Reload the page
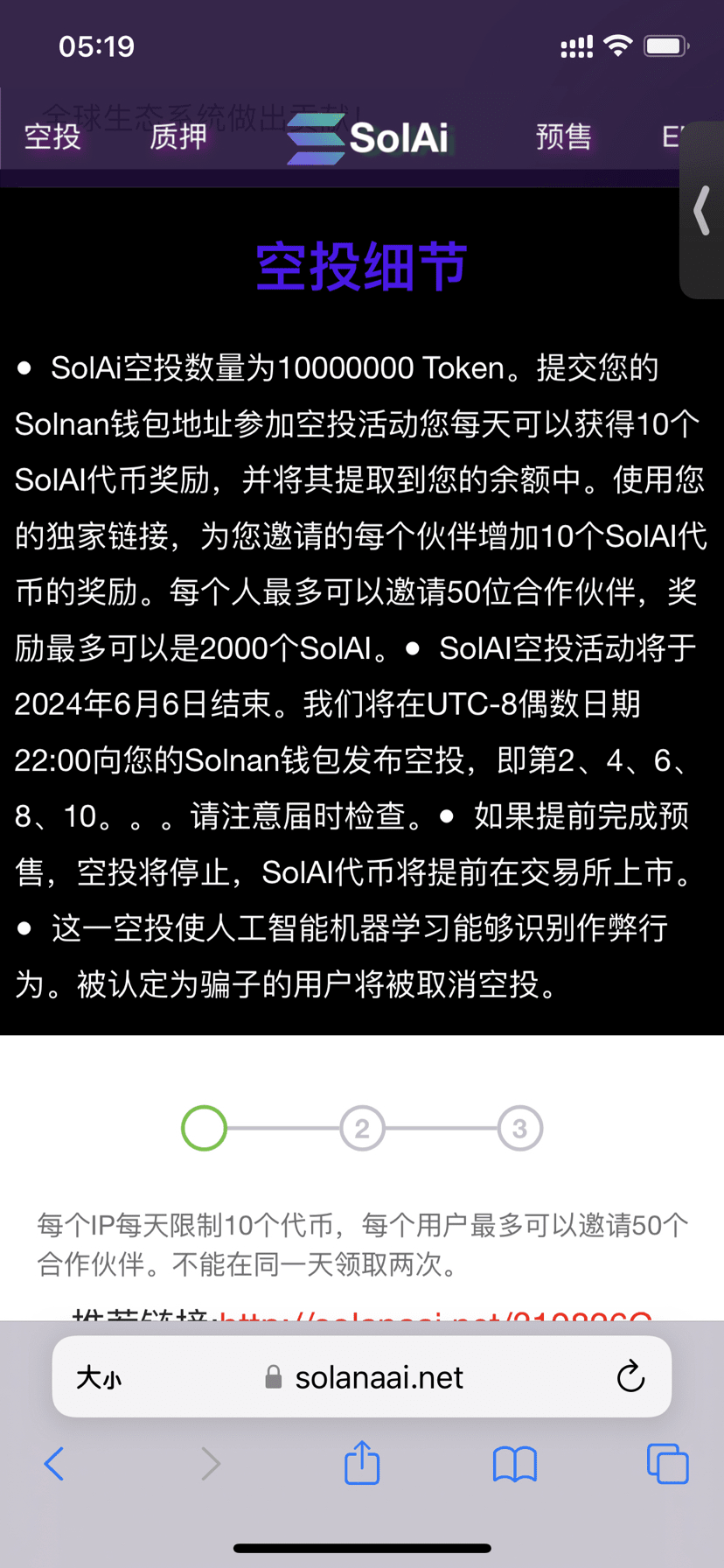Image resolution: width=724 pixels, height=1568 pixels. tap(630, 1377)
